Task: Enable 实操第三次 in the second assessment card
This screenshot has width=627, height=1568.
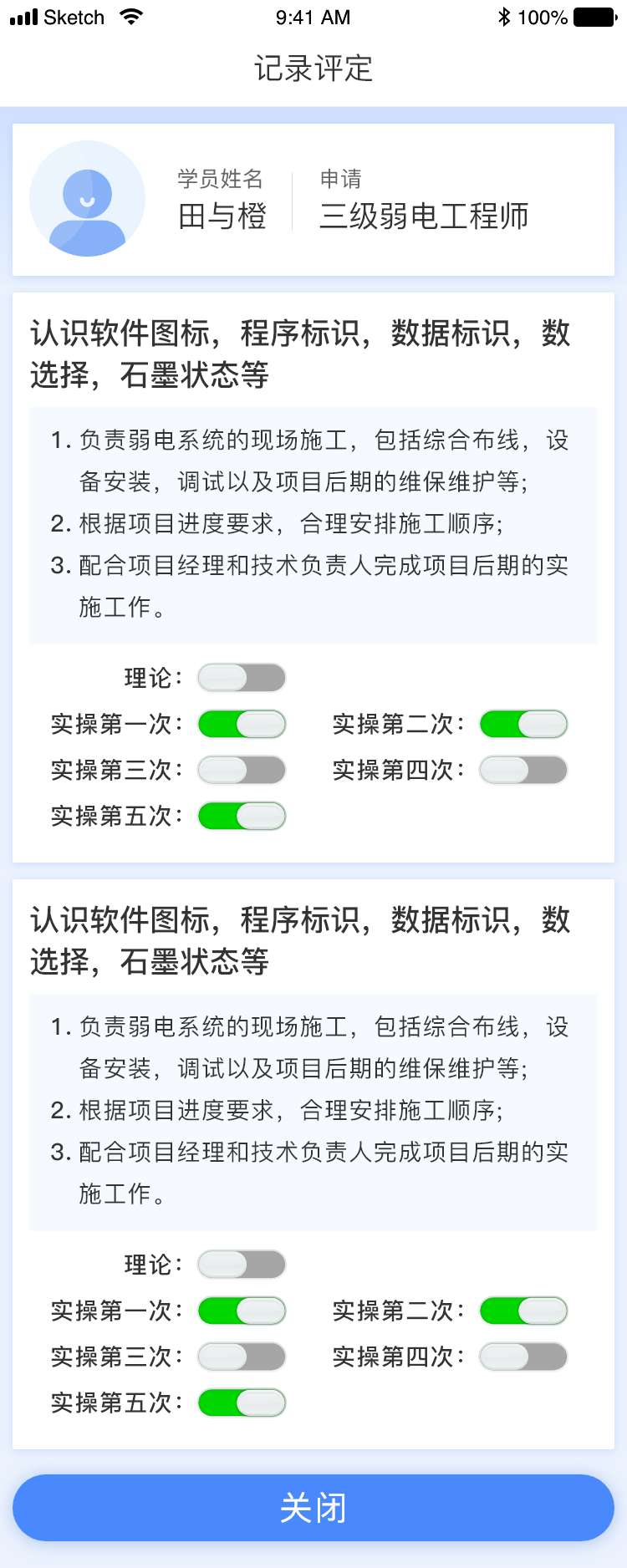Action: pos(242,1357)
